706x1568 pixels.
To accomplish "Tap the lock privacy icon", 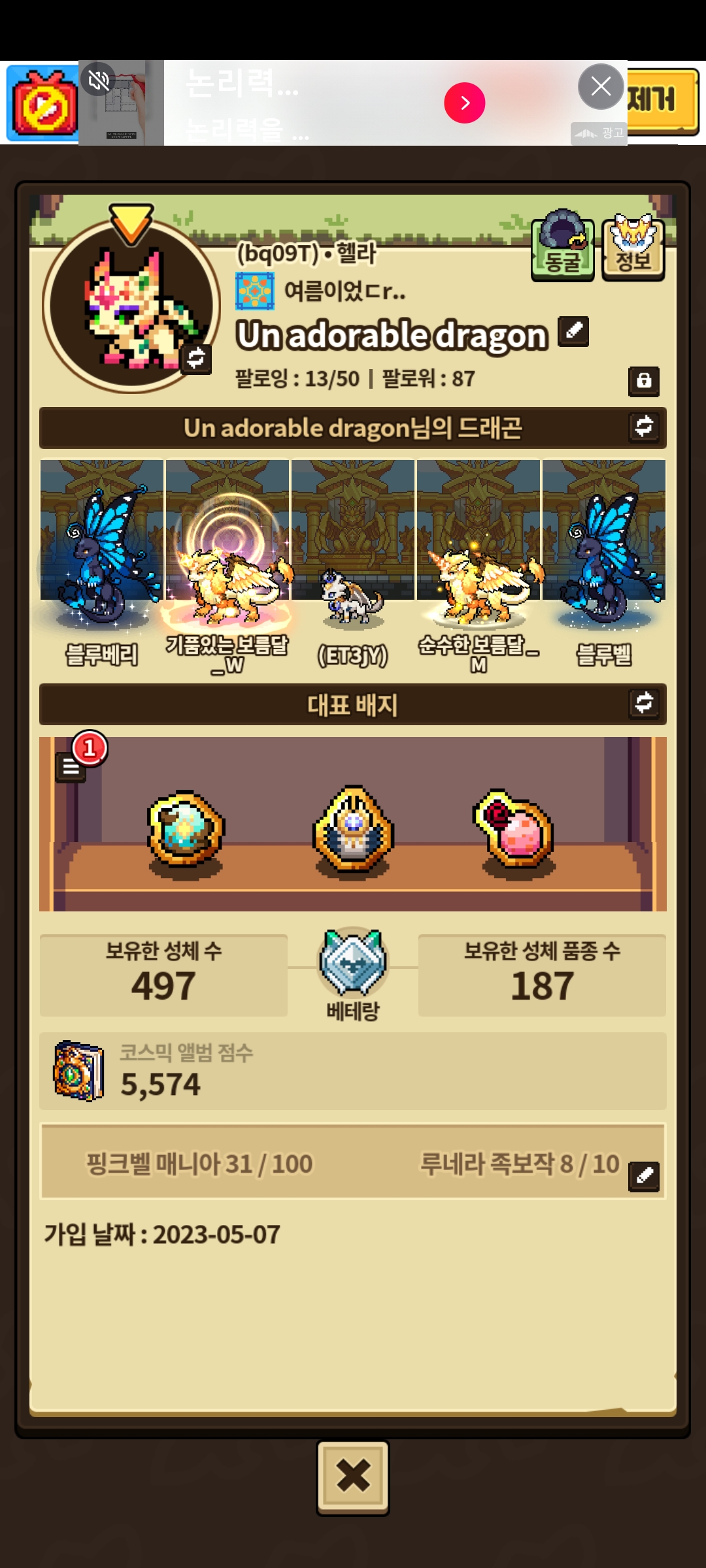I will click(x=644, y=381).
